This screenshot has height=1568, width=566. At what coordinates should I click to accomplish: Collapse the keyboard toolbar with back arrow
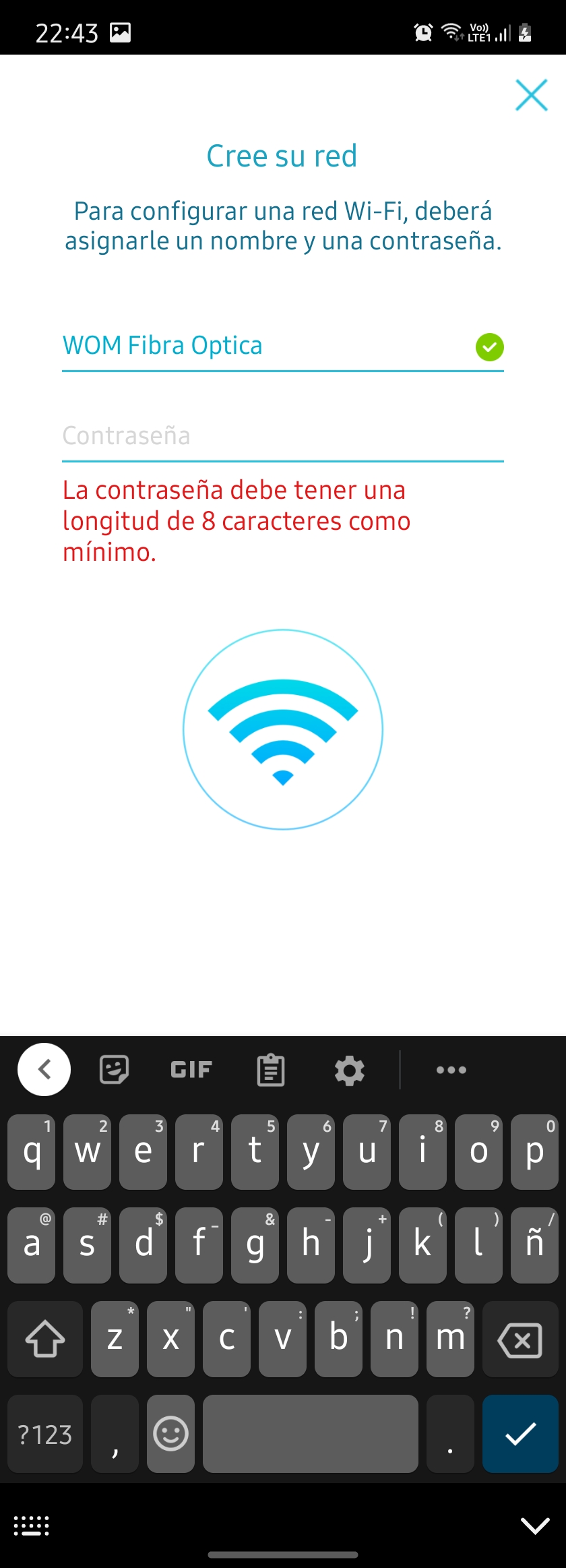pyautogui.click(x=44, y=1070)
